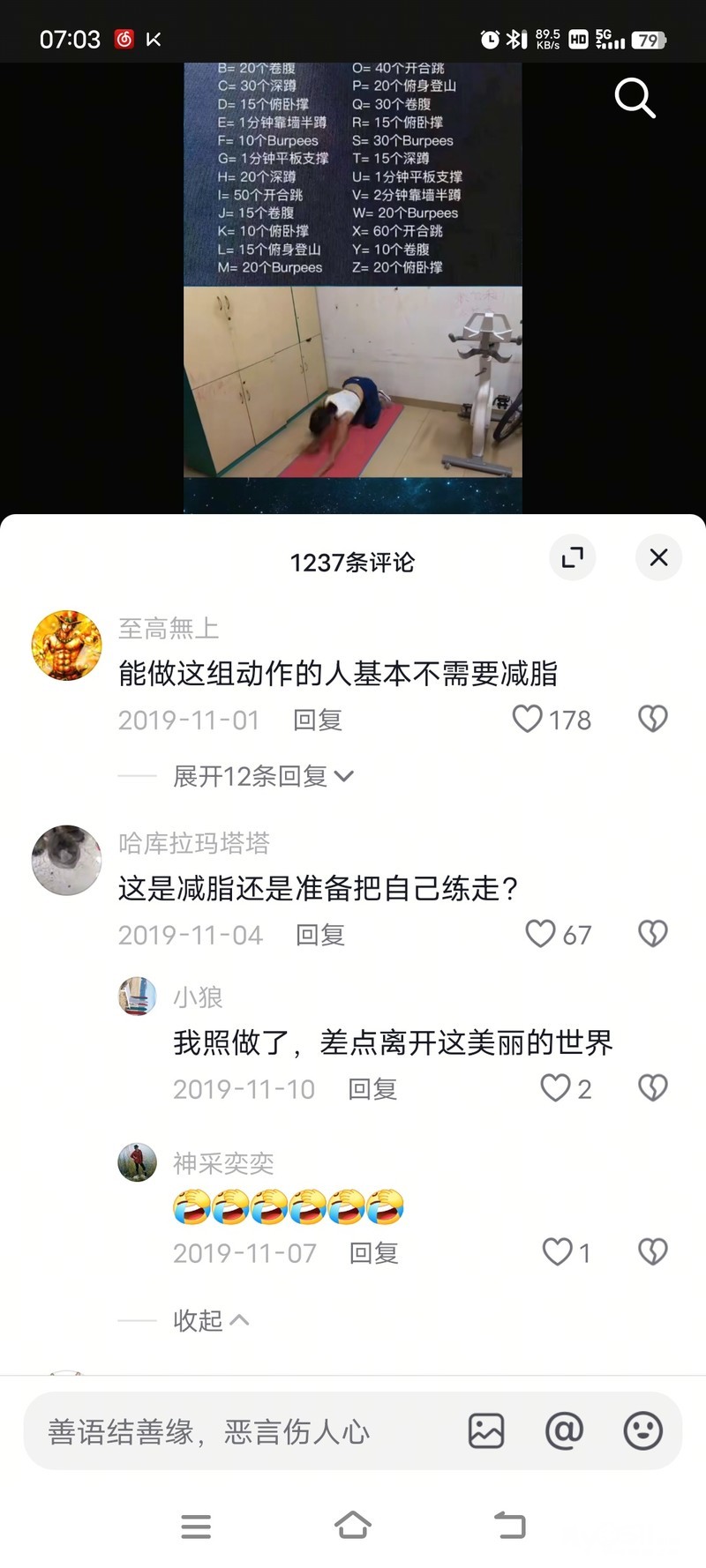This screenshot has height=1568, width=706.
Task: Dislike the comment by 至高無上
Action: pyautogui.click(x=652, y=719)
